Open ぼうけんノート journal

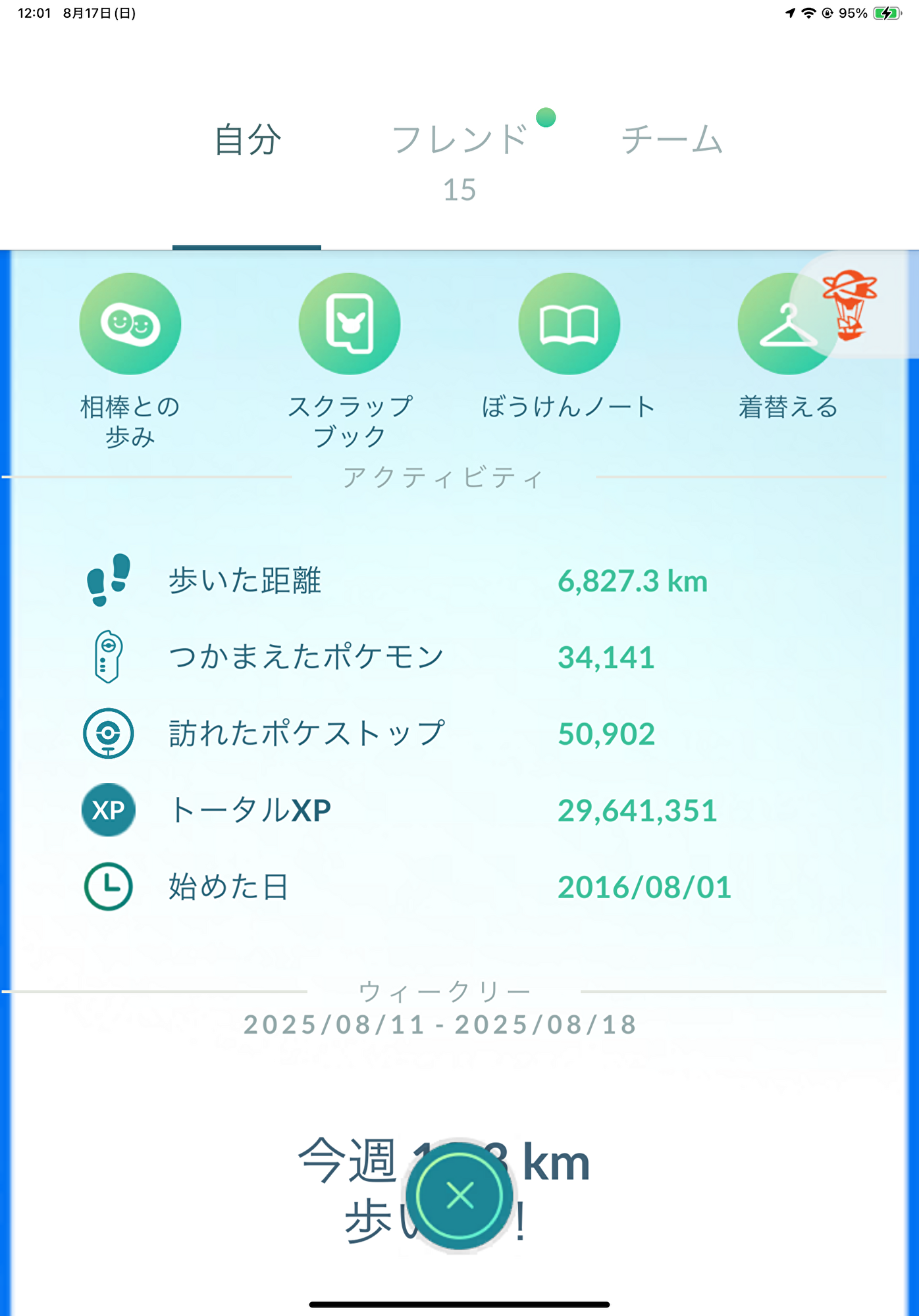click(569, 324)
